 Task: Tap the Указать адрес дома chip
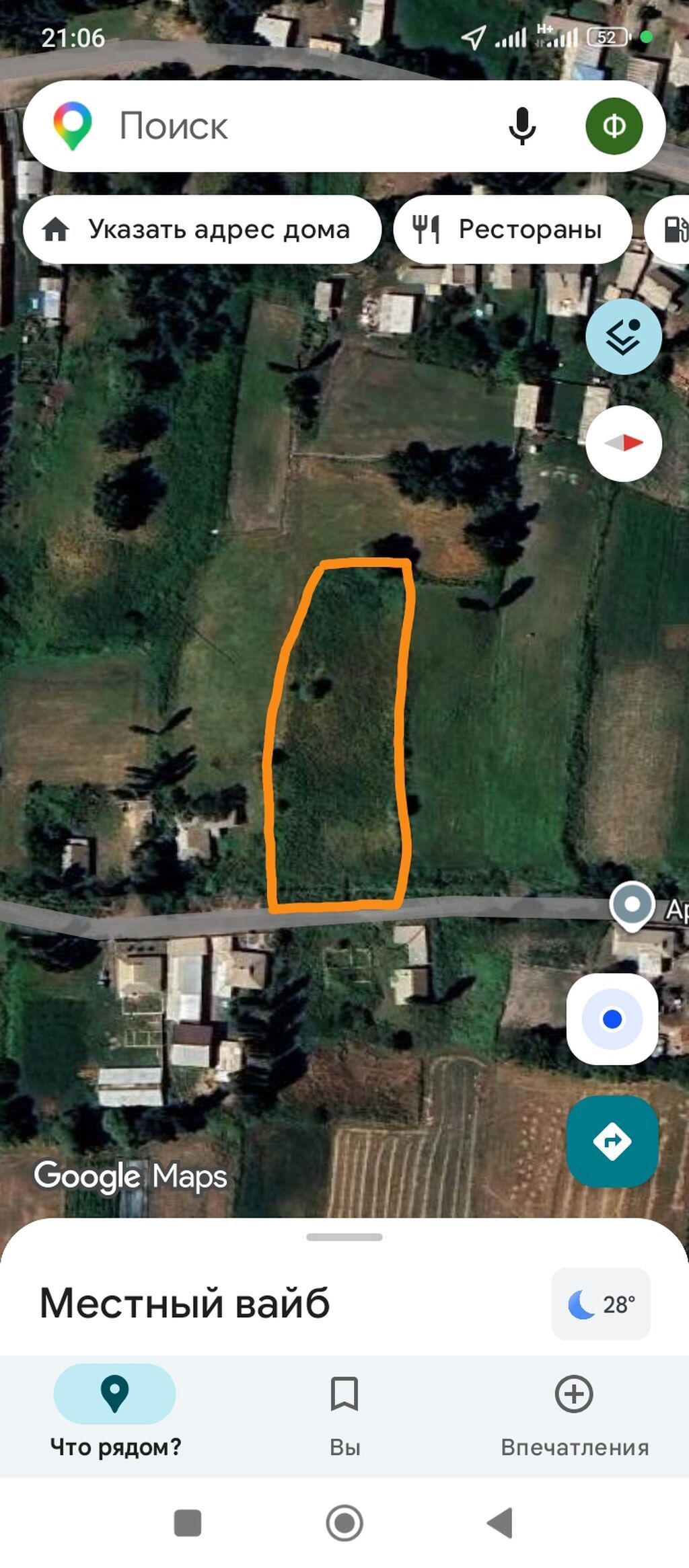tap(202, 229)
